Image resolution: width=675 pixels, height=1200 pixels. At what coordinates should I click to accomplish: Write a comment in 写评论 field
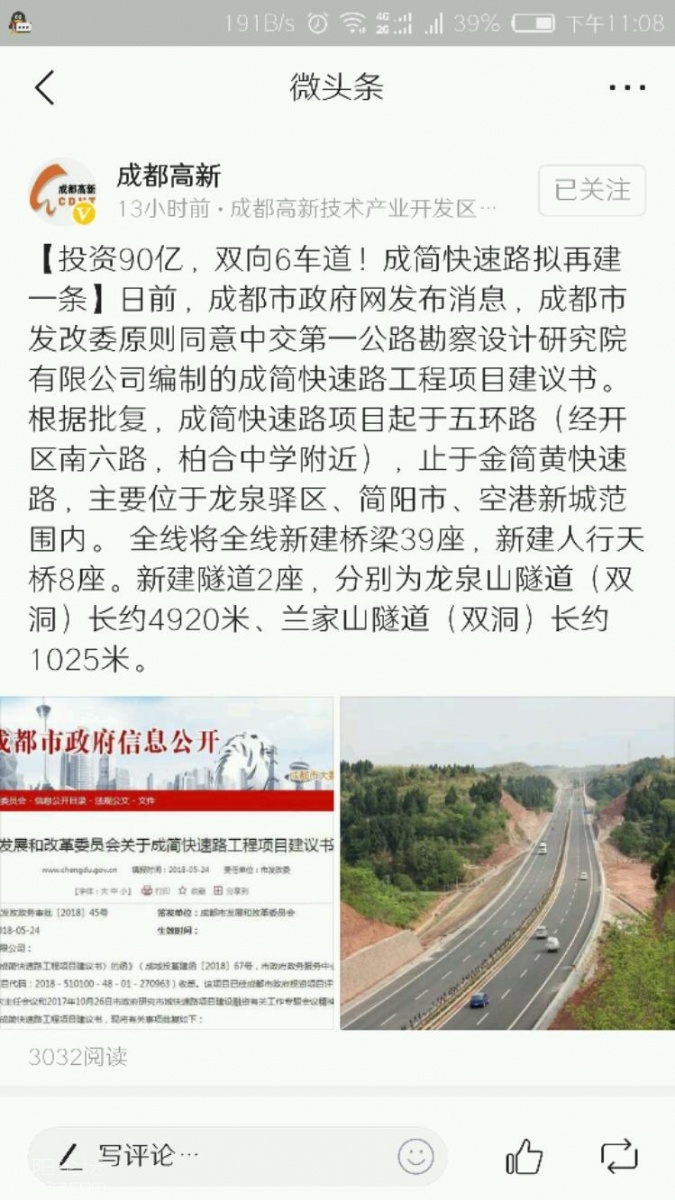tap(200, 1156)
